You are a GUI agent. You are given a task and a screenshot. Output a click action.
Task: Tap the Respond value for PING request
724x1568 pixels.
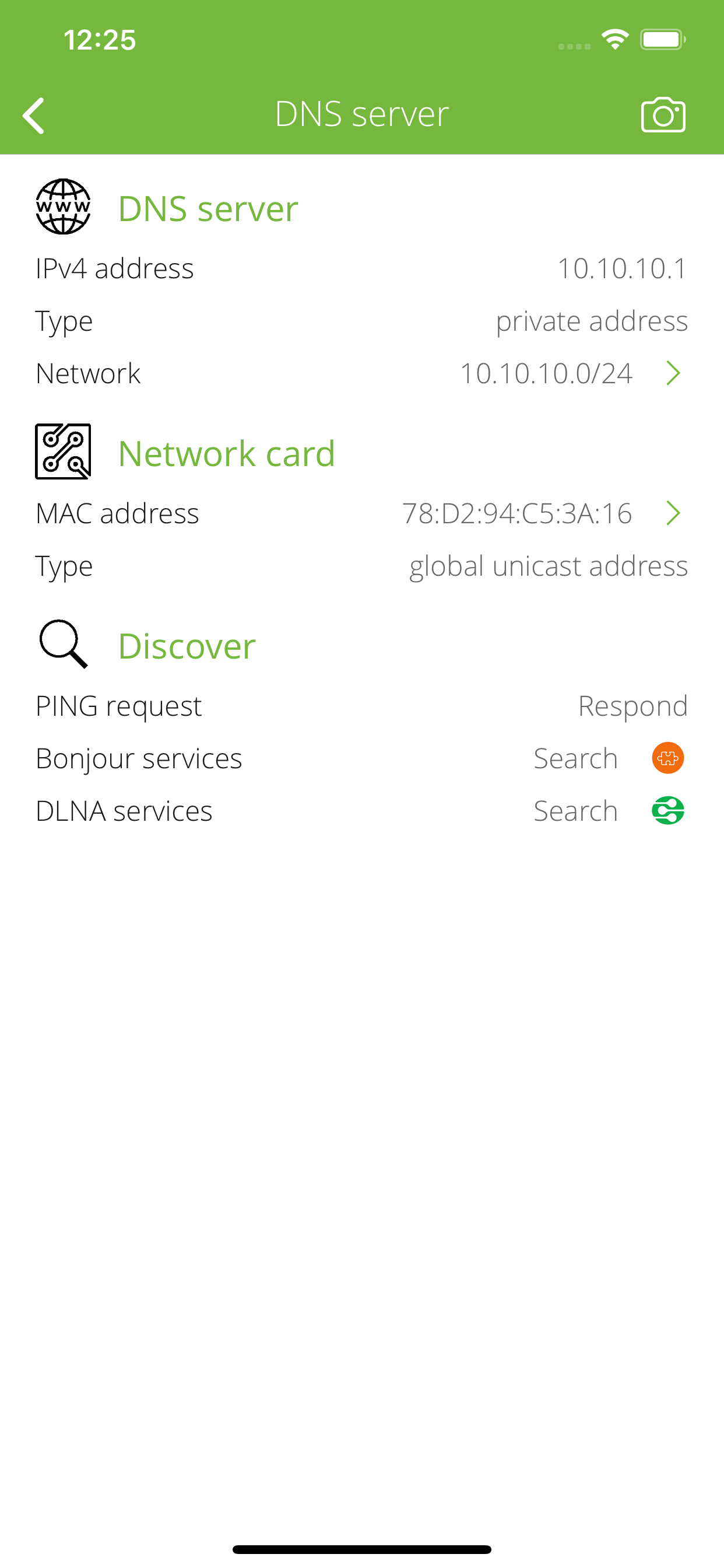(x=632, y=705)
